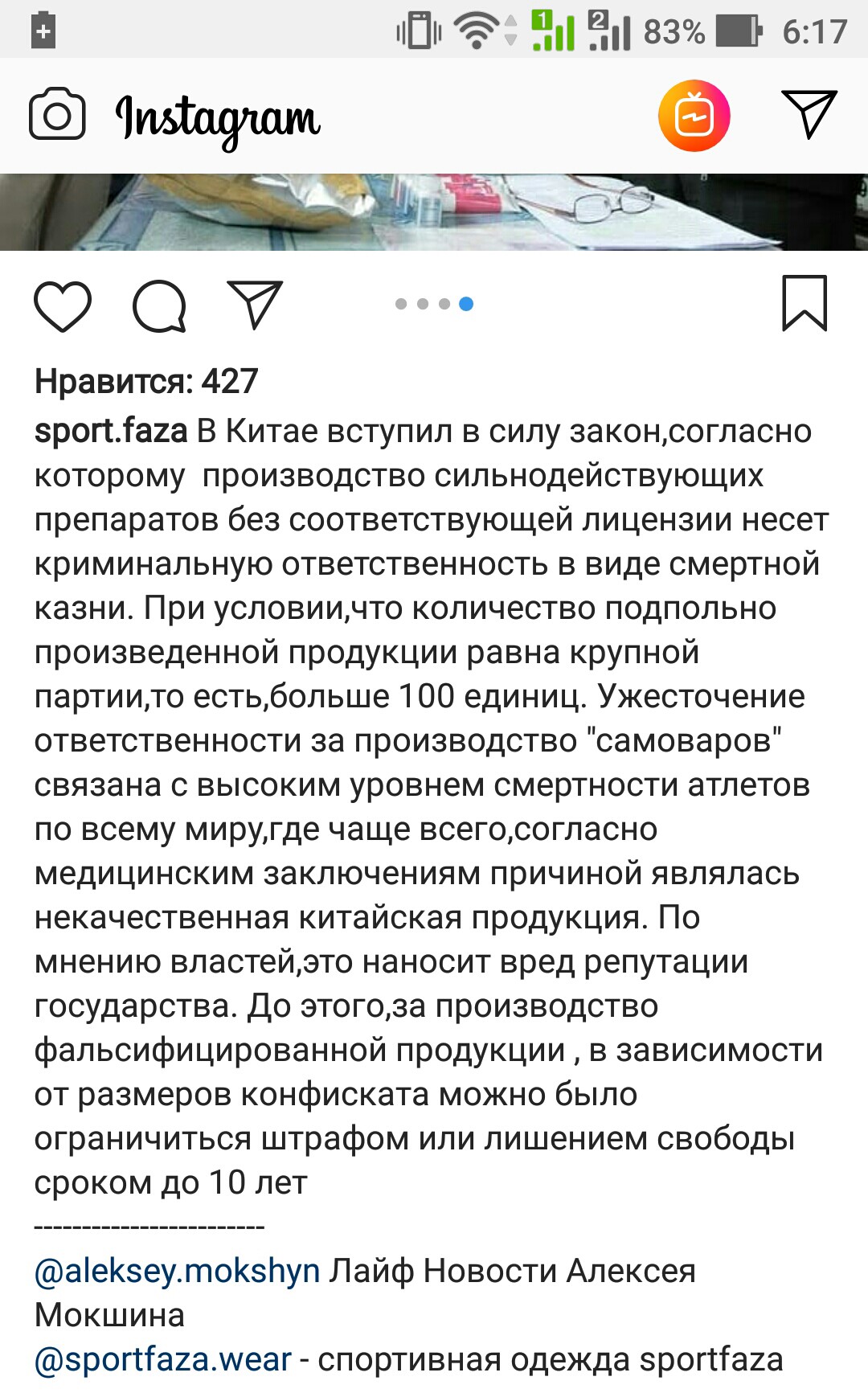Open the sport.faza profile from the caption

[111, 432]
